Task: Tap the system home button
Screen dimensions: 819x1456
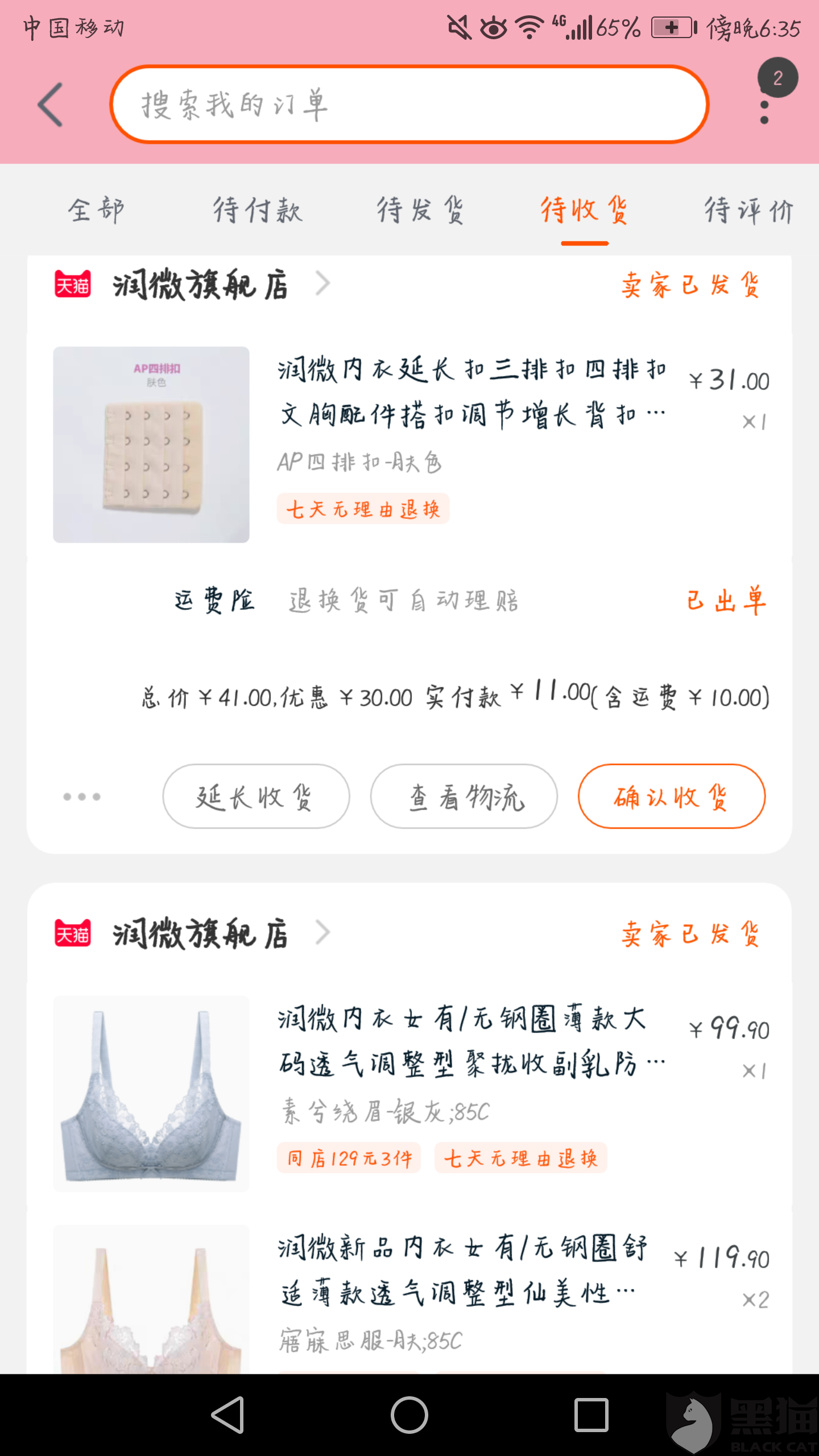Action: (x=409, y=1415)
